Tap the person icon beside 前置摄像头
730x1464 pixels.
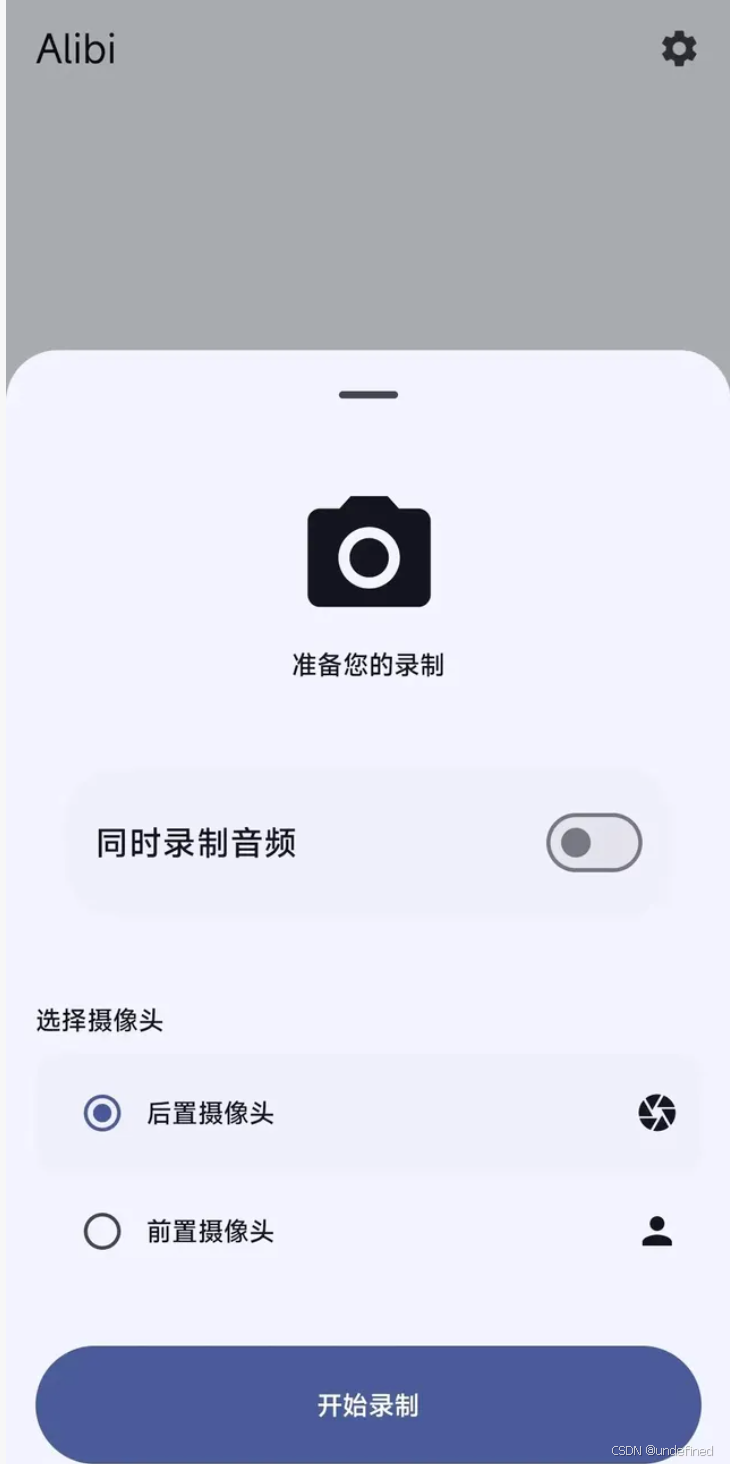coord(657,1231)
